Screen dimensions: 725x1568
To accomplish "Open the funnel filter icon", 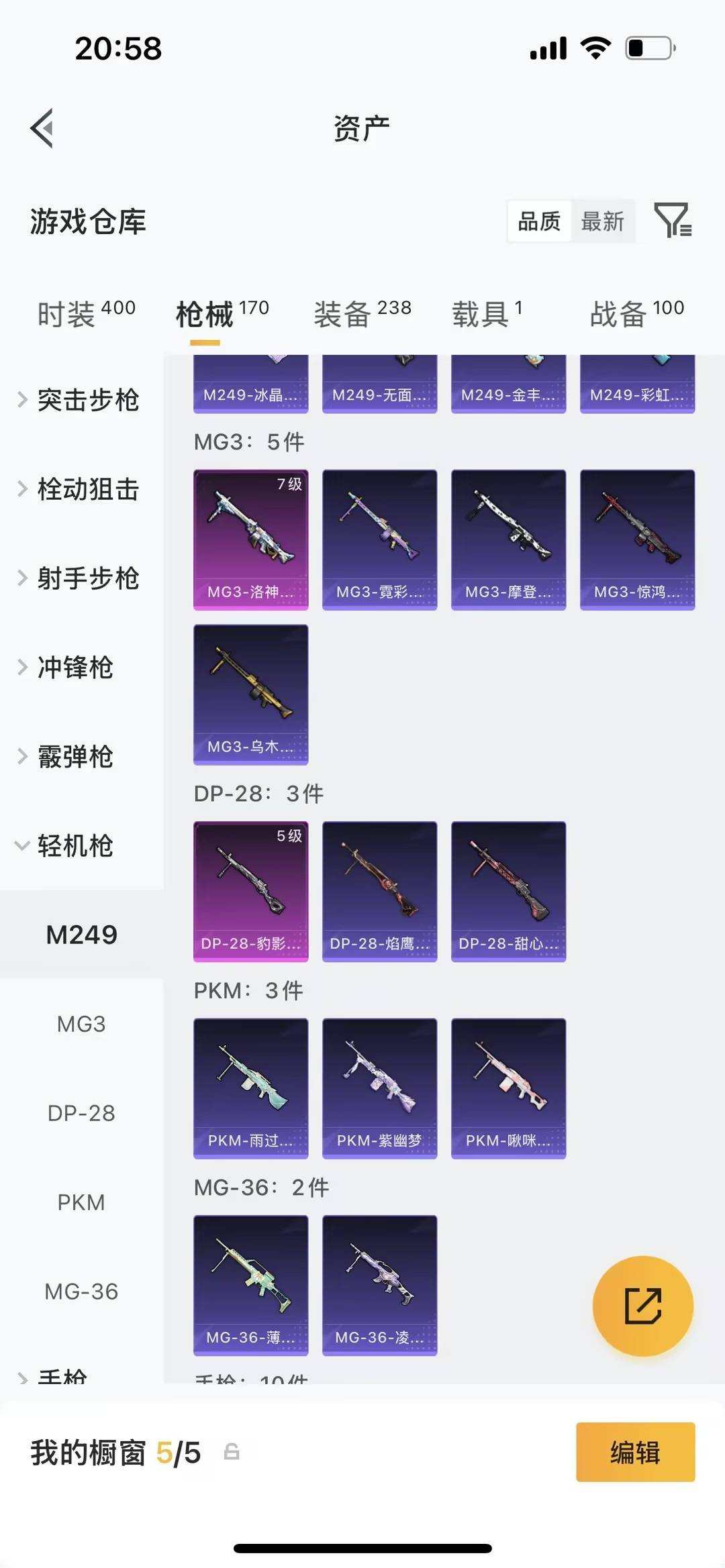I will click(675, 221).
